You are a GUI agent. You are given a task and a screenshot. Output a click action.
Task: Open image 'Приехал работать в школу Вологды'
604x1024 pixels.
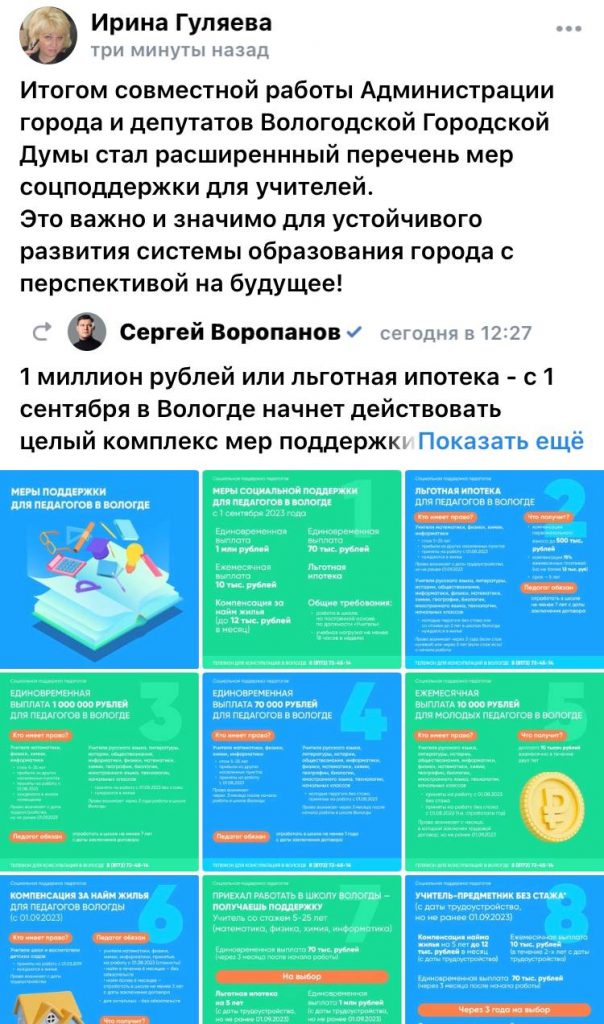[x=301, y=948]
